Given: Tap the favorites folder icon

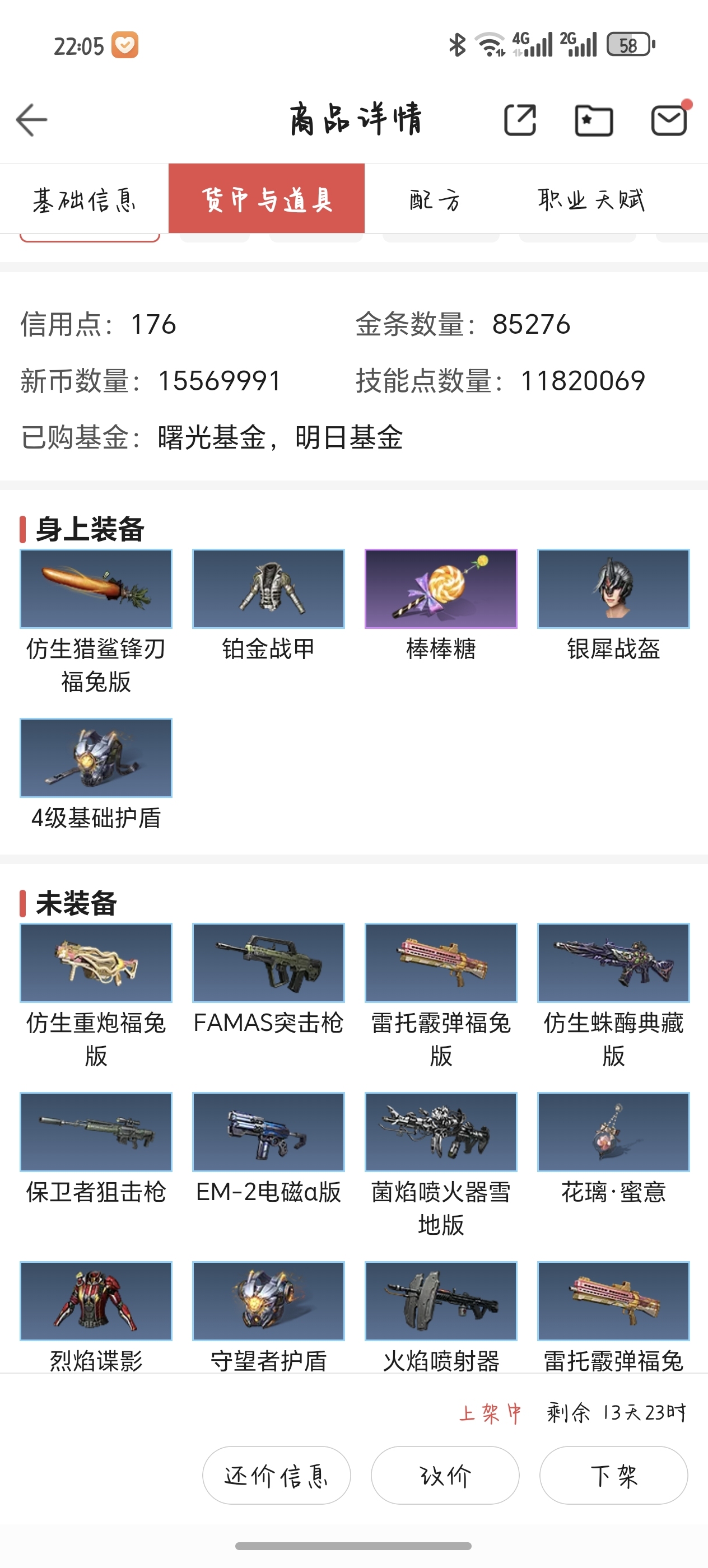Looking at the screenshot, I should 594,120.
